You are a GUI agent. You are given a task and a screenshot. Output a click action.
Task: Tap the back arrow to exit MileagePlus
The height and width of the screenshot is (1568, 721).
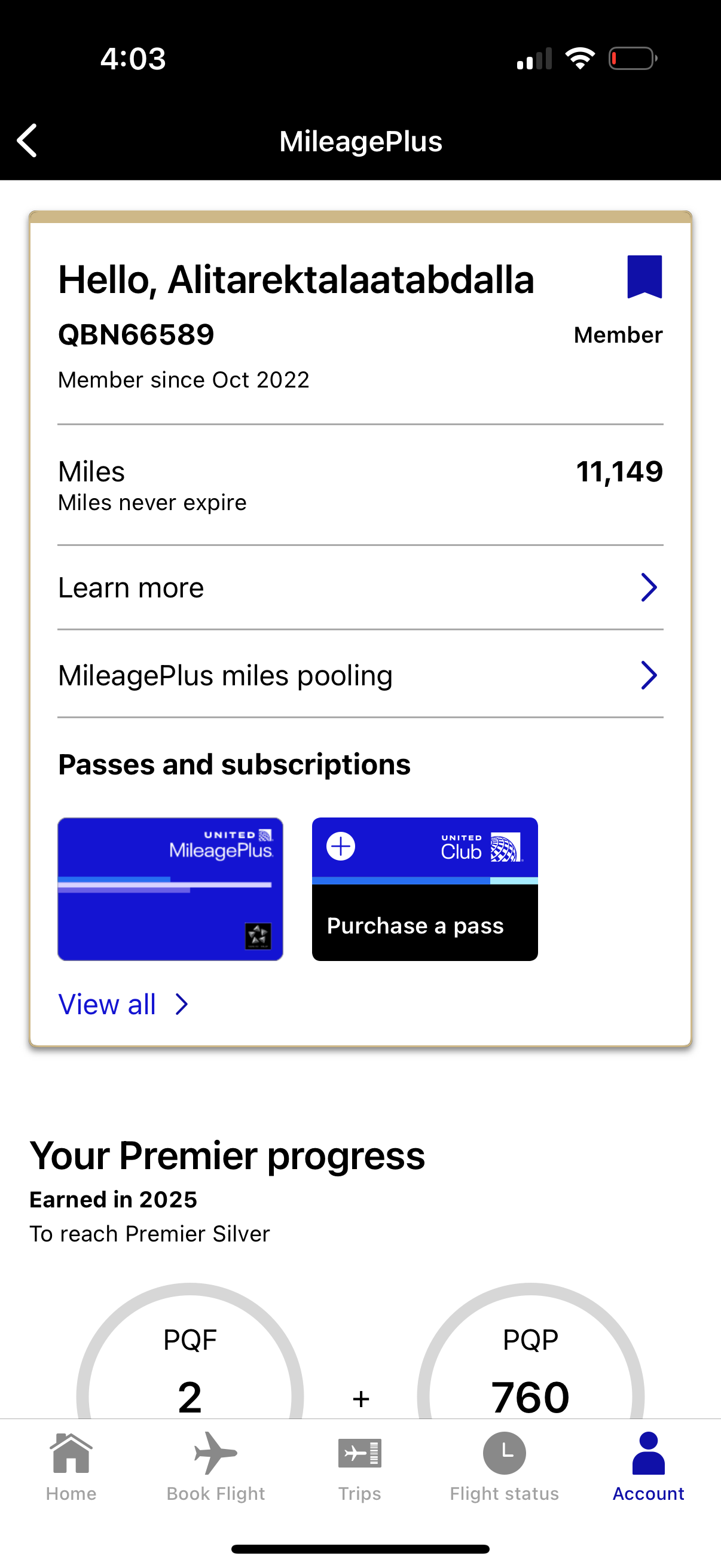(27, 141)
